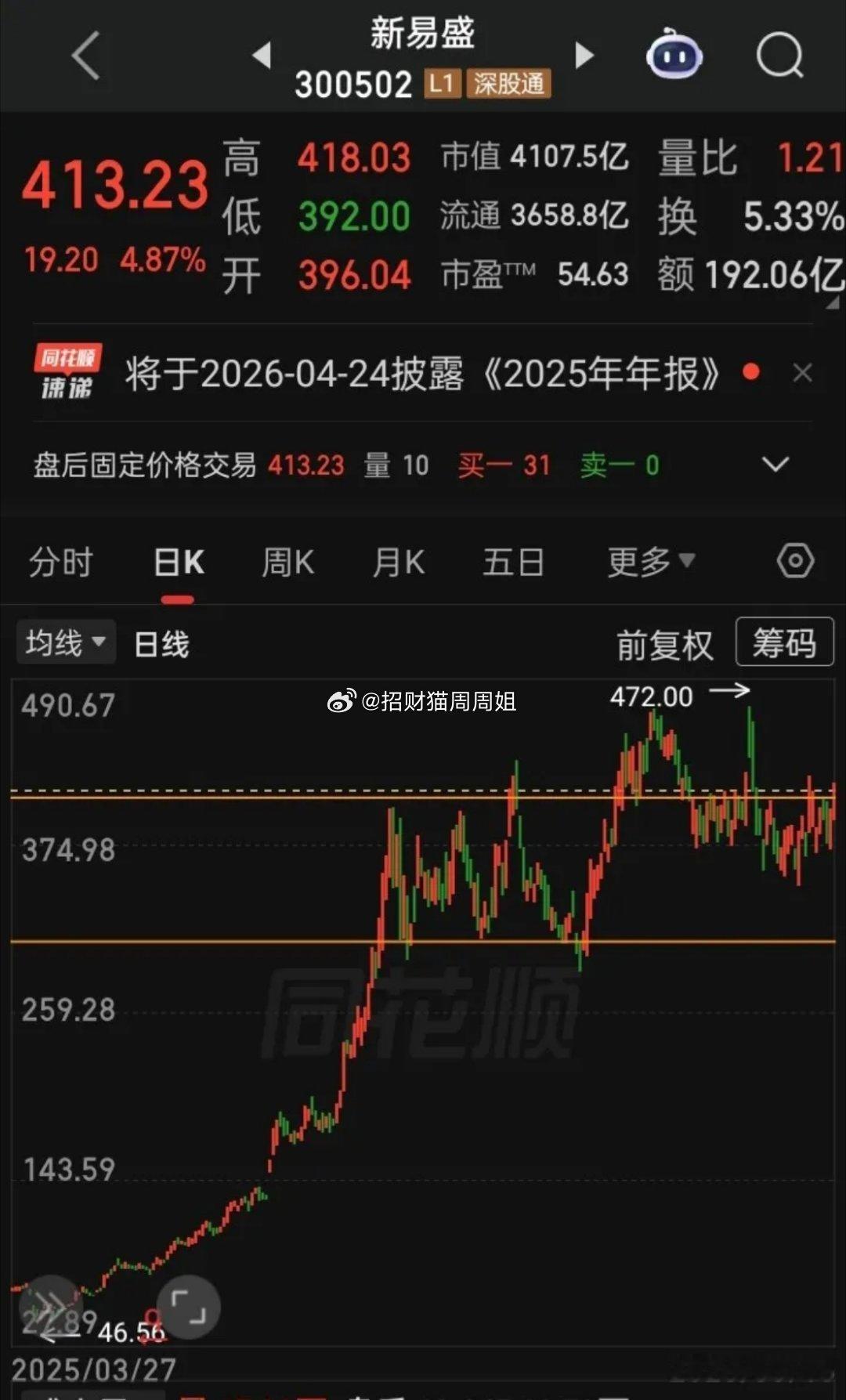Switch to next stock with right arrow
The width and height of the screenshot is (846, 1400).
point(585,56)
